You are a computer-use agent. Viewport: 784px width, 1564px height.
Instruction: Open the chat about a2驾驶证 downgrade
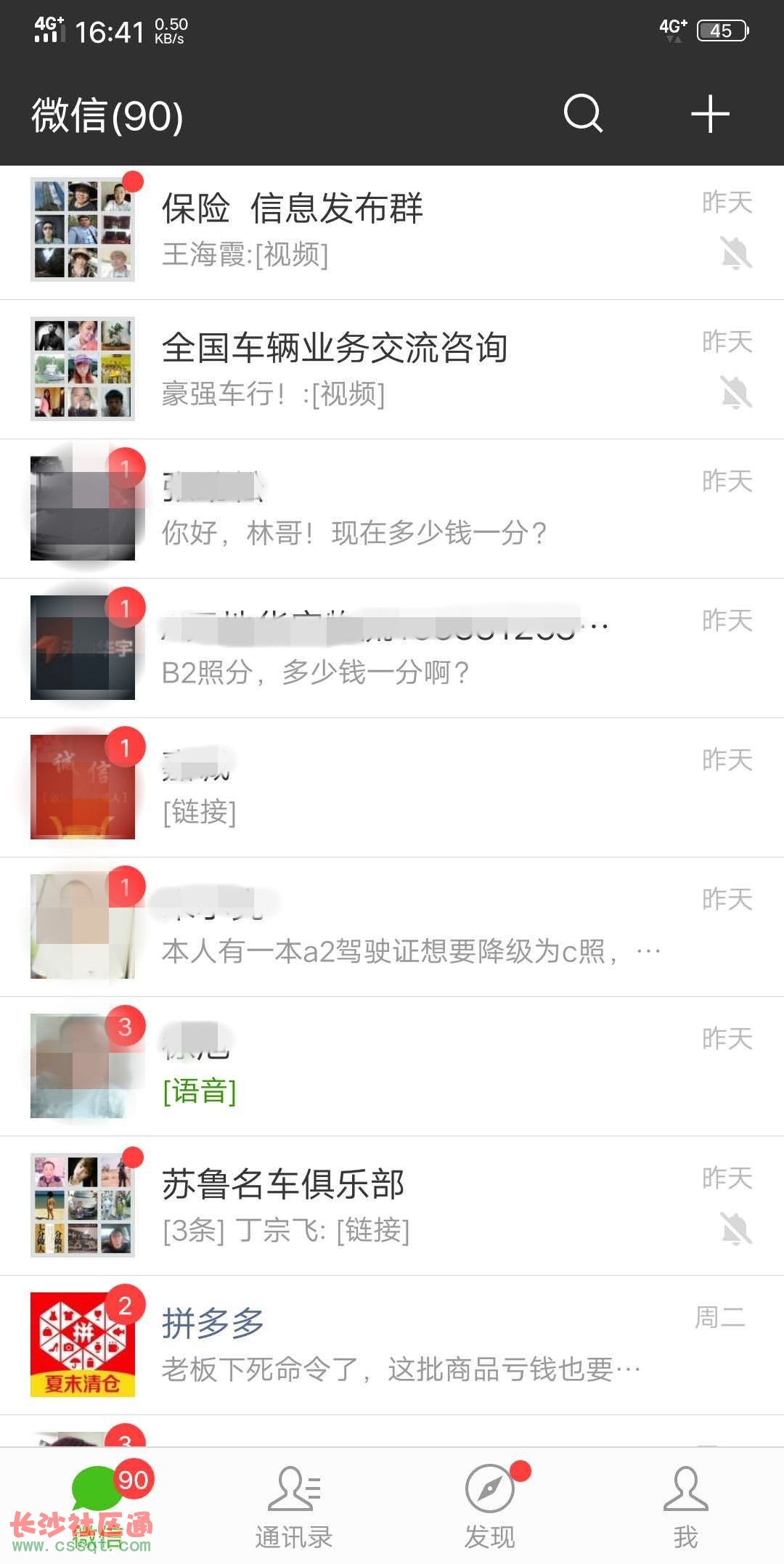click(x=392, y=927)
